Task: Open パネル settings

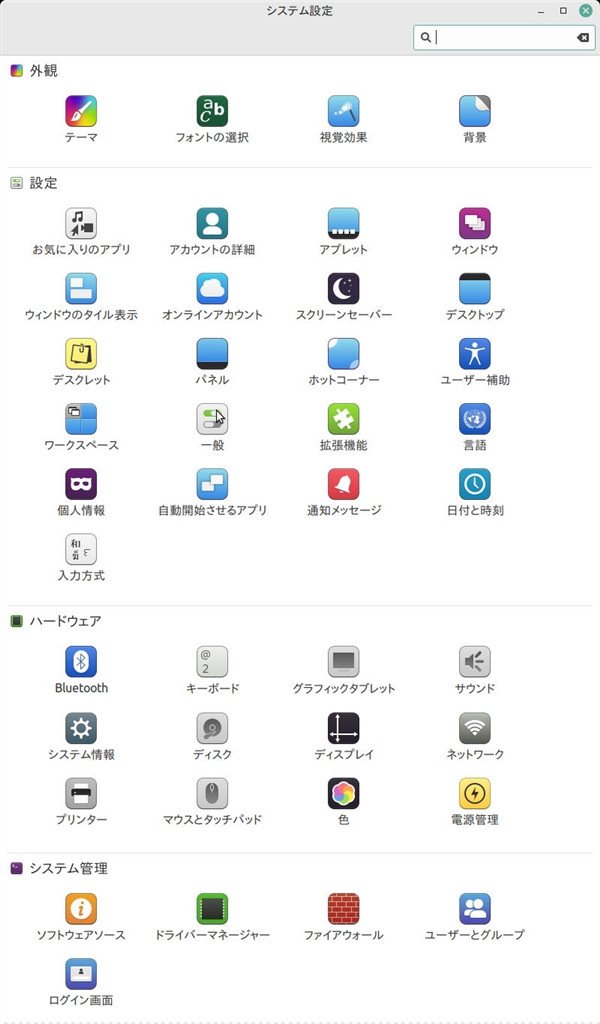Action: point(212,354)
